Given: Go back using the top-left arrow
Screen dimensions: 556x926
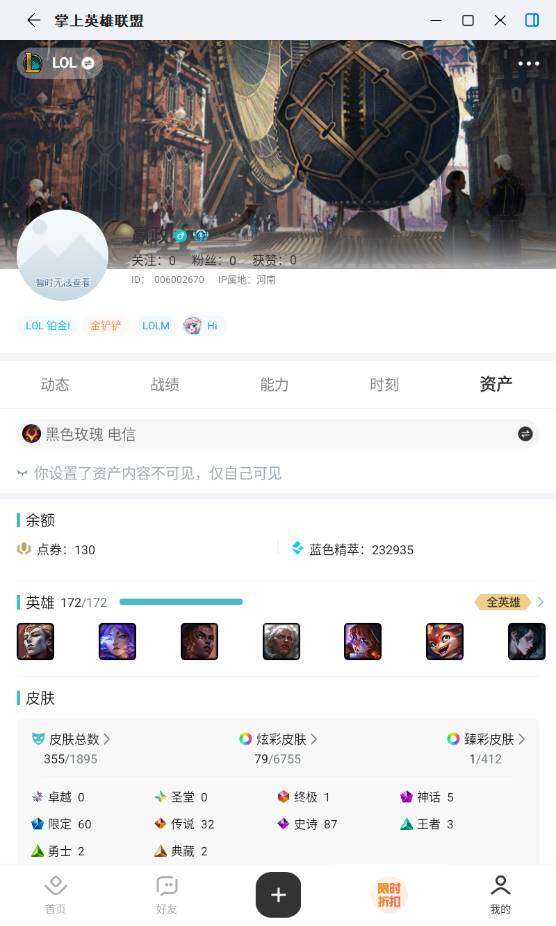Looking at the screenshot, I should (34, 20).
